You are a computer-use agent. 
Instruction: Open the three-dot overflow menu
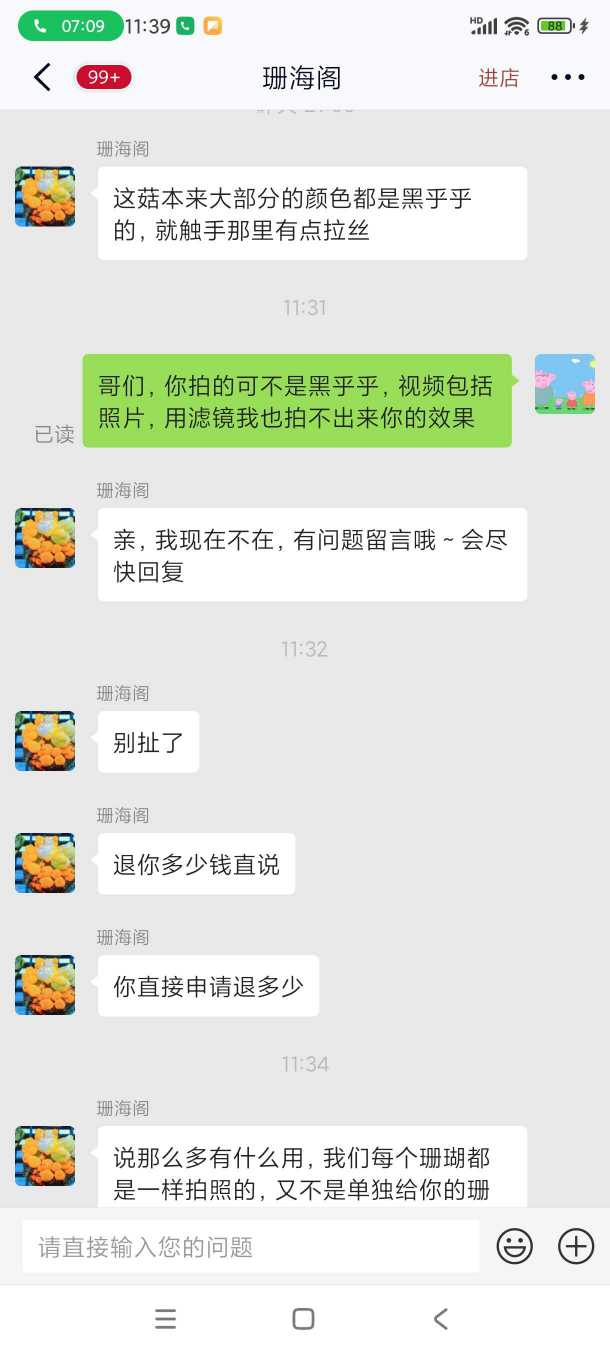(x=567, y=78)
